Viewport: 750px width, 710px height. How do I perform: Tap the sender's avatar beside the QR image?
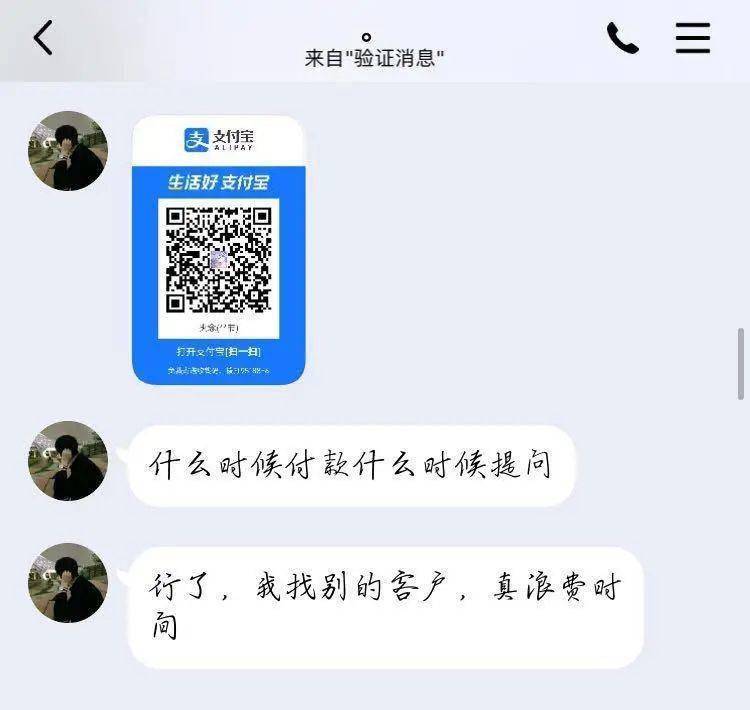click(68, 151)
